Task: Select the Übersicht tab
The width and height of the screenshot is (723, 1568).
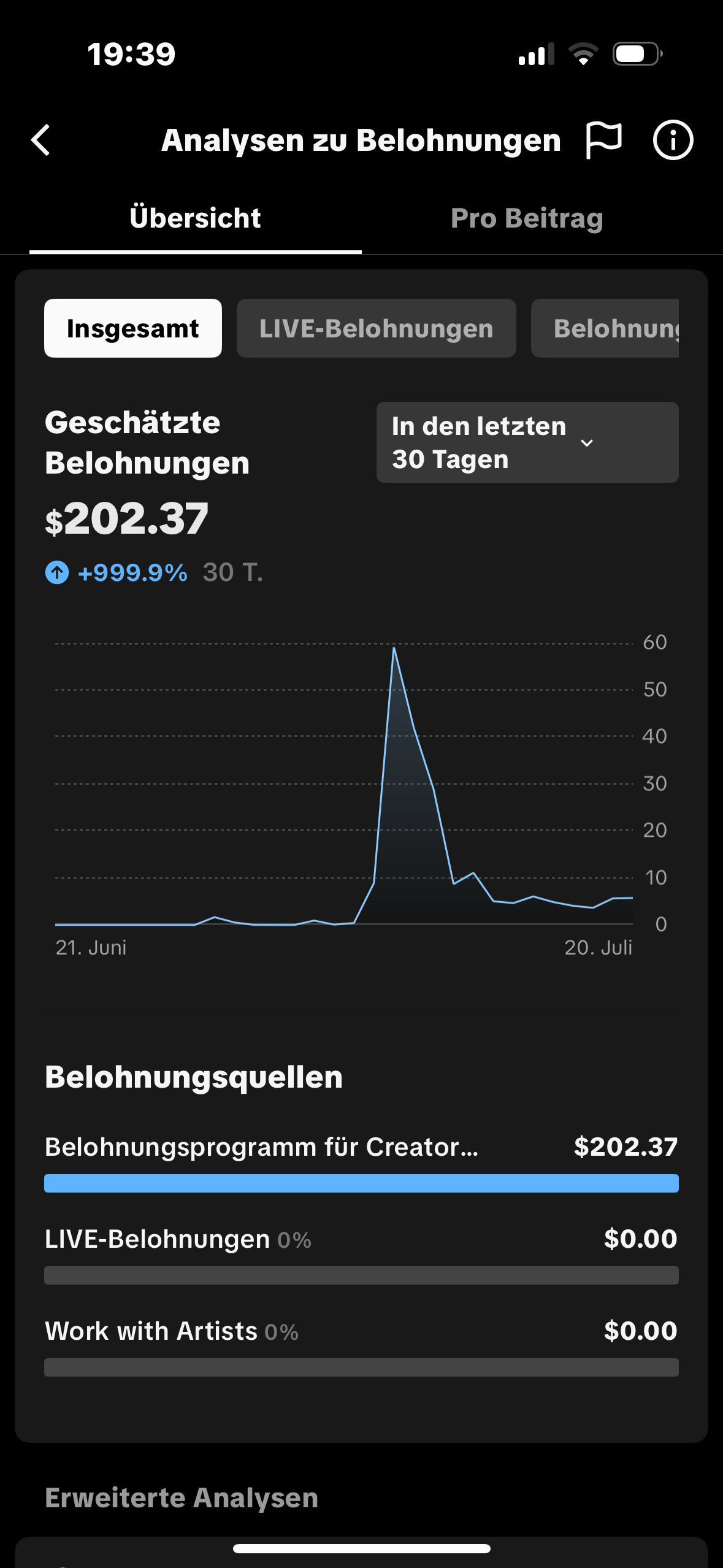Action: [x=195, y=218]
